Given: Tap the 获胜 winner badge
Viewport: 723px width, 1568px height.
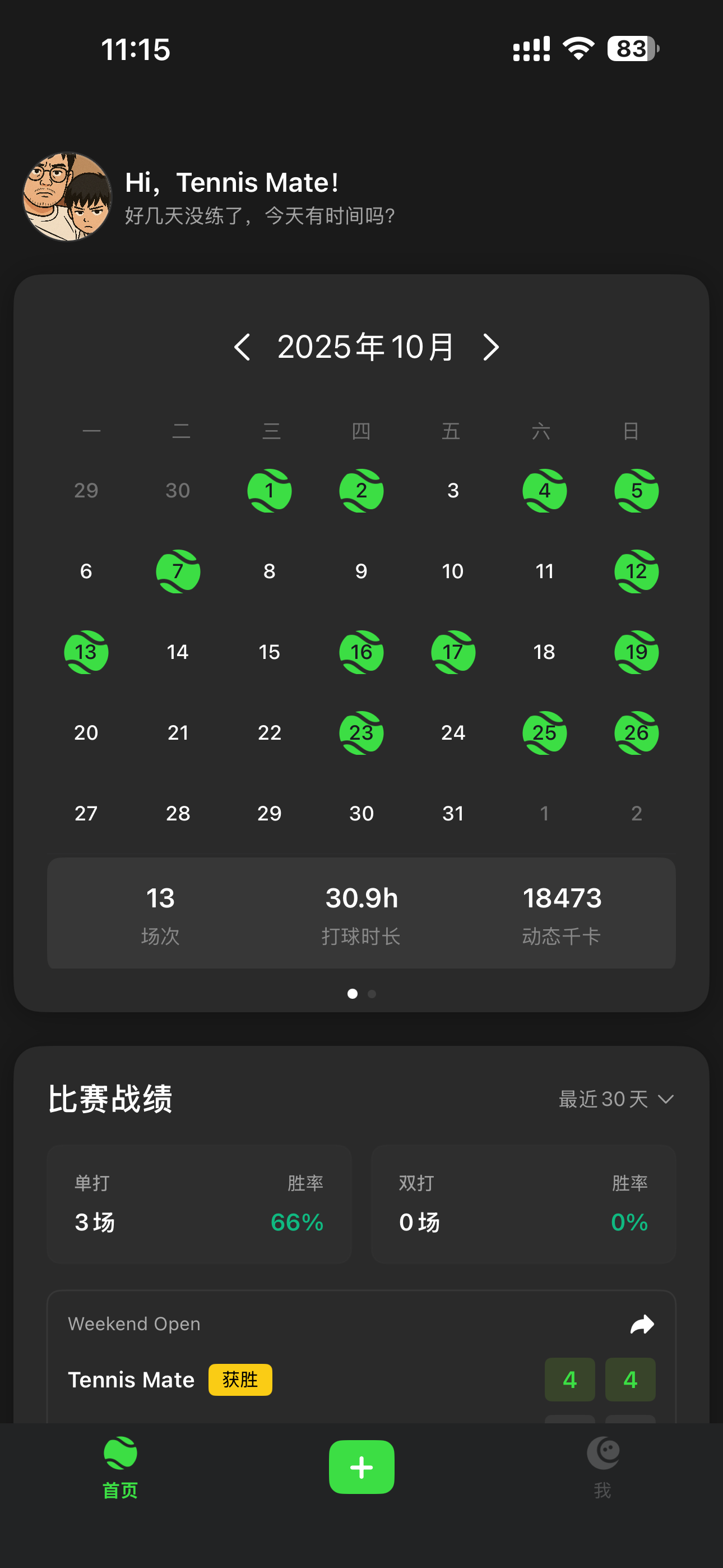Looking at the screenshot, I should pyautogui.click(x=240, y=1380).
